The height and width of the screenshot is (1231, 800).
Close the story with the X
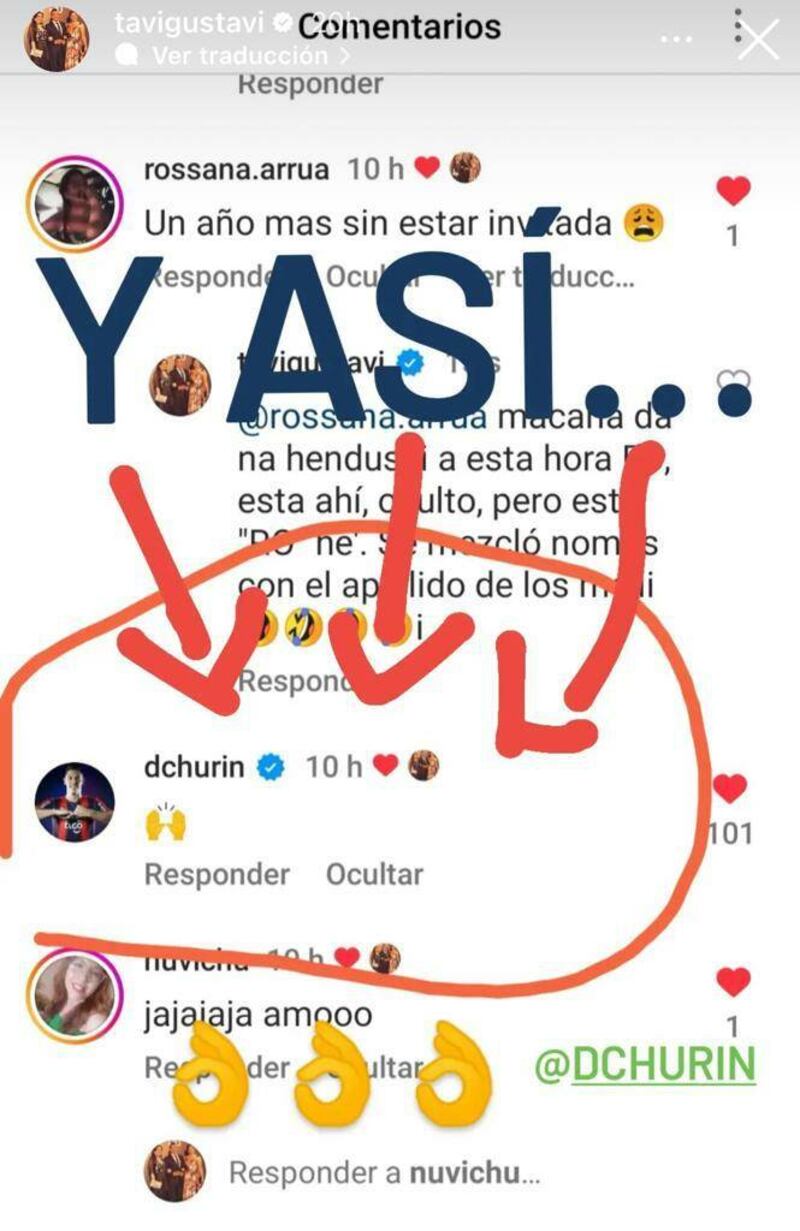click(758, 39)
